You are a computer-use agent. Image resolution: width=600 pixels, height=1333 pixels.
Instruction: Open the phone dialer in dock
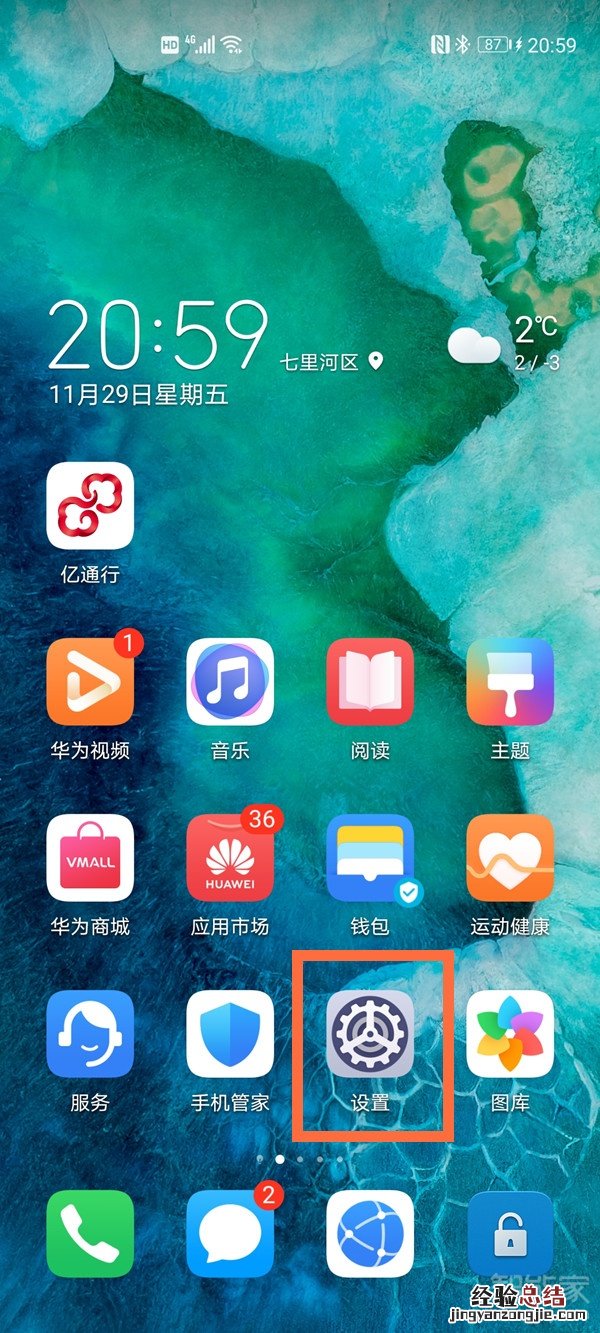90,1233
